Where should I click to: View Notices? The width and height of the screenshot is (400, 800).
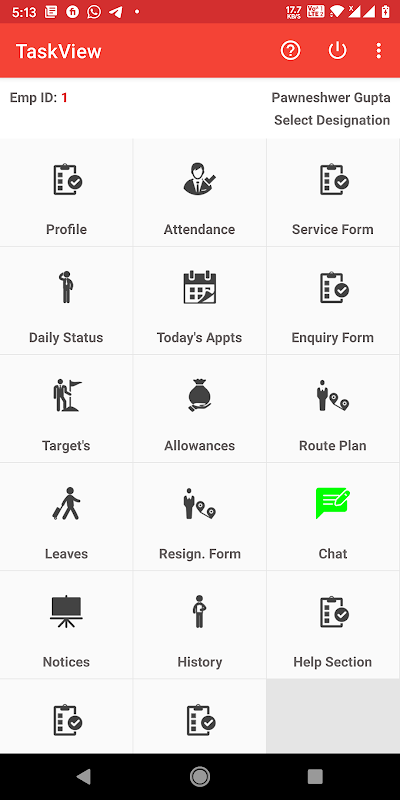pos(66,626)
